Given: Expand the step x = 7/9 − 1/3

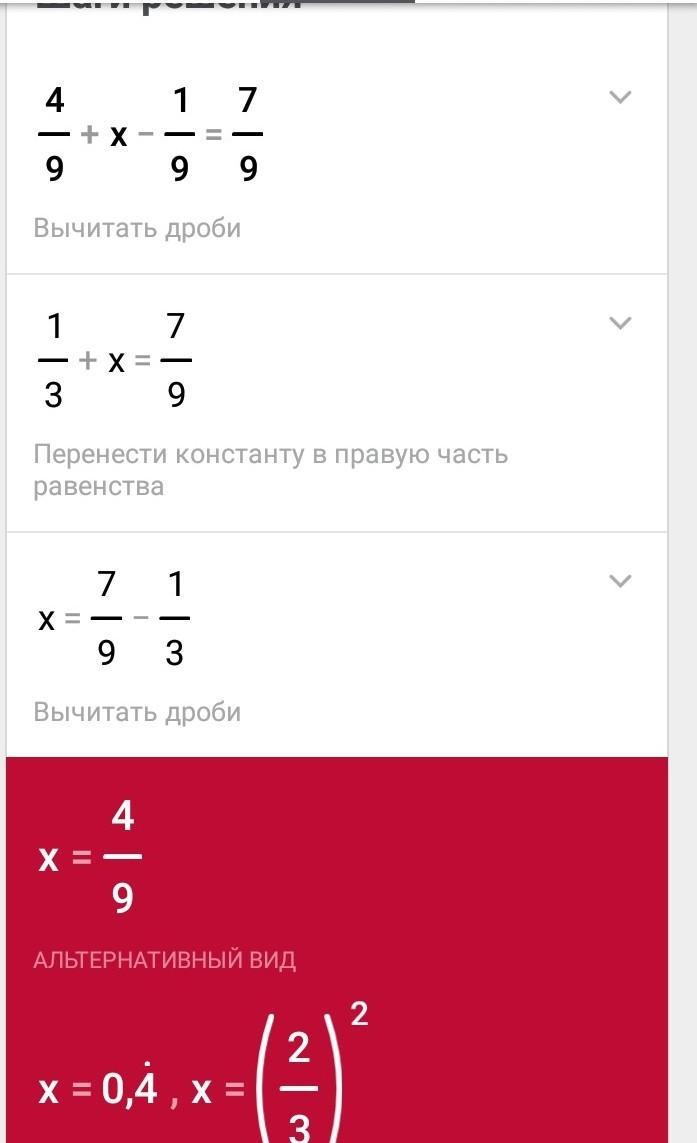Looking at the screenshot, I should (620, 581).
